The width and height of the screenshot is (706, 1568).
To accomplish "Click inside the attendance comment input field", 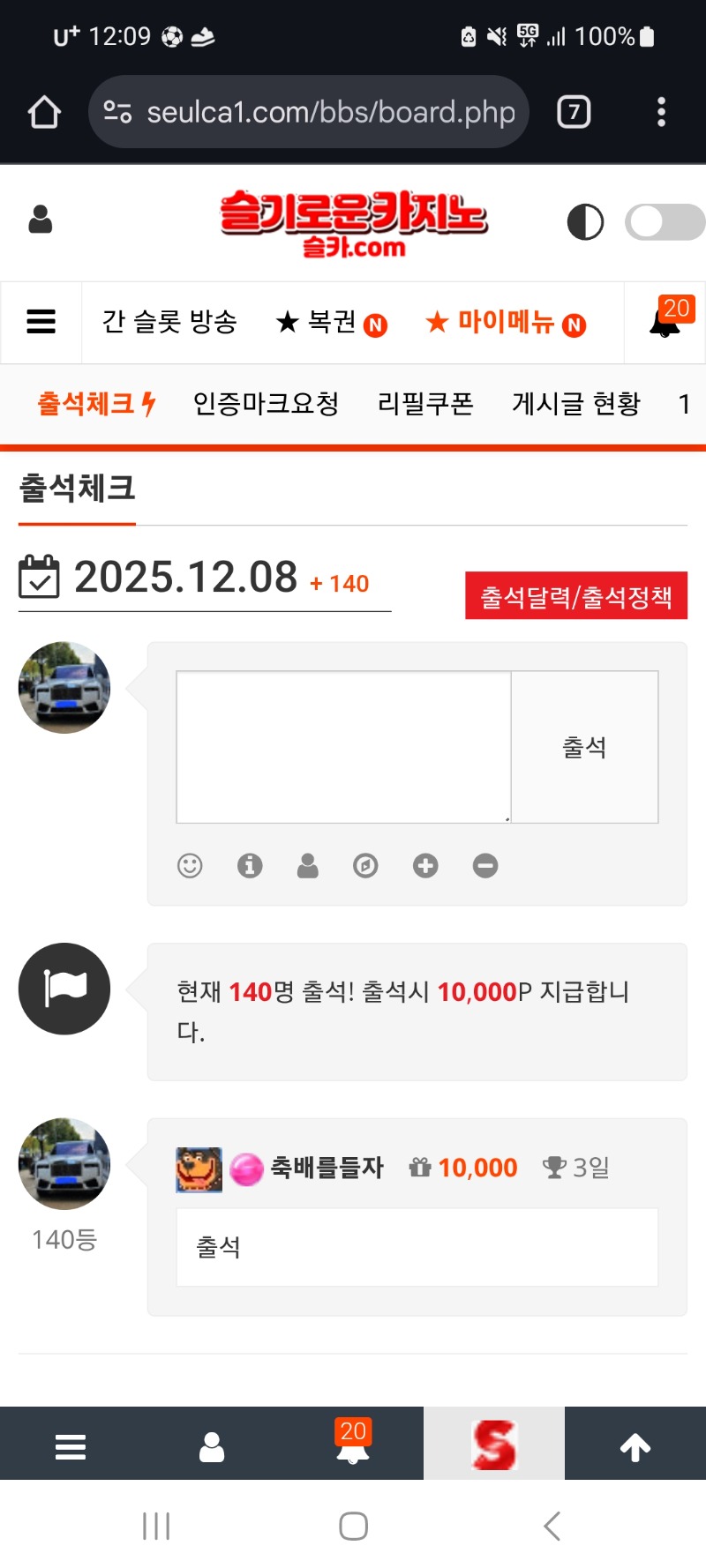I will click(342, 745).
